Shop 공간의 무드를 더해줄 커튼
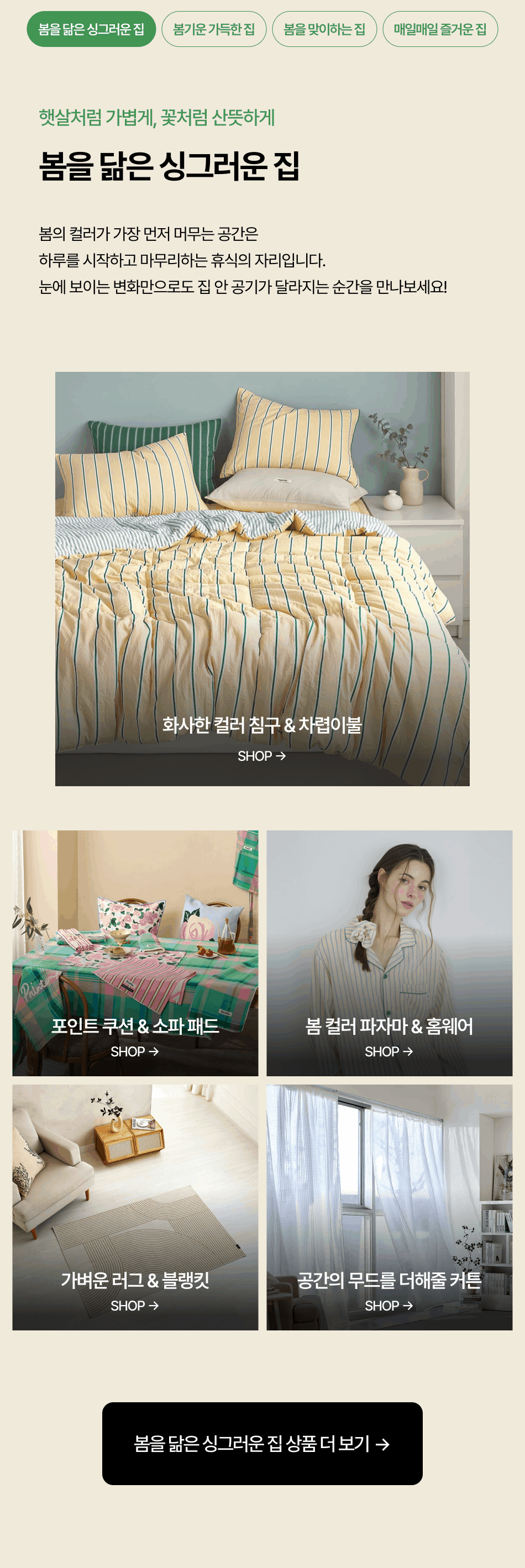 click(x=389, y=1305)
